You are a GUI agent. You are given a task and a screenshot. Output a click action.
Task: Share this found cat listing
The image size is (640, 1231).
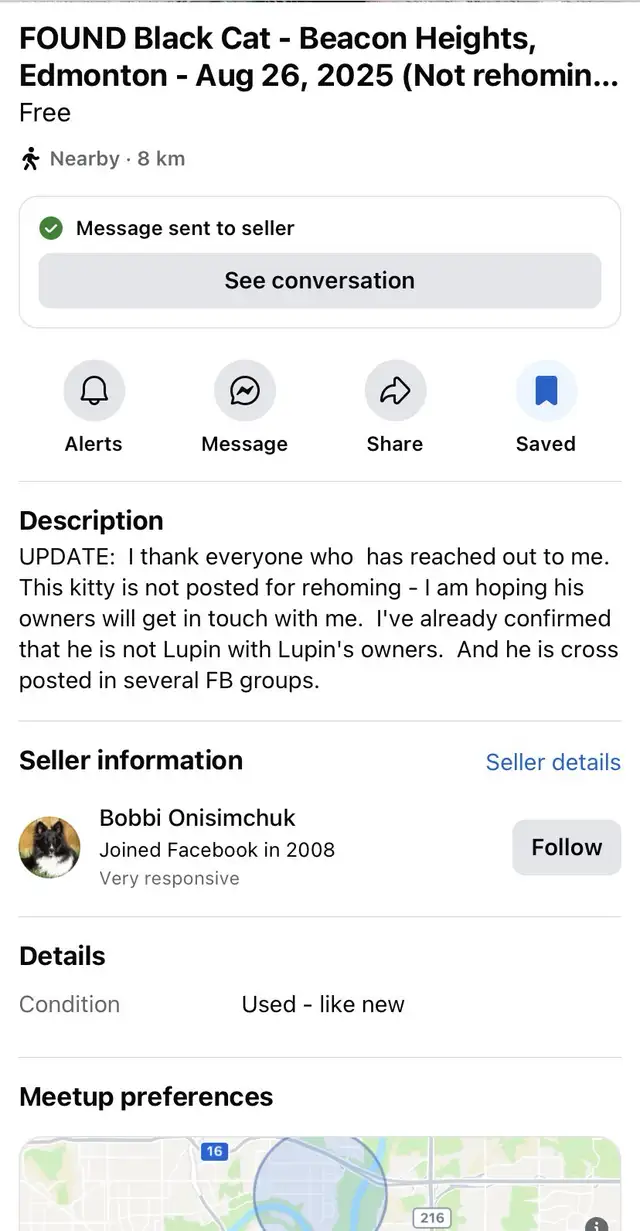click(395, 391)
